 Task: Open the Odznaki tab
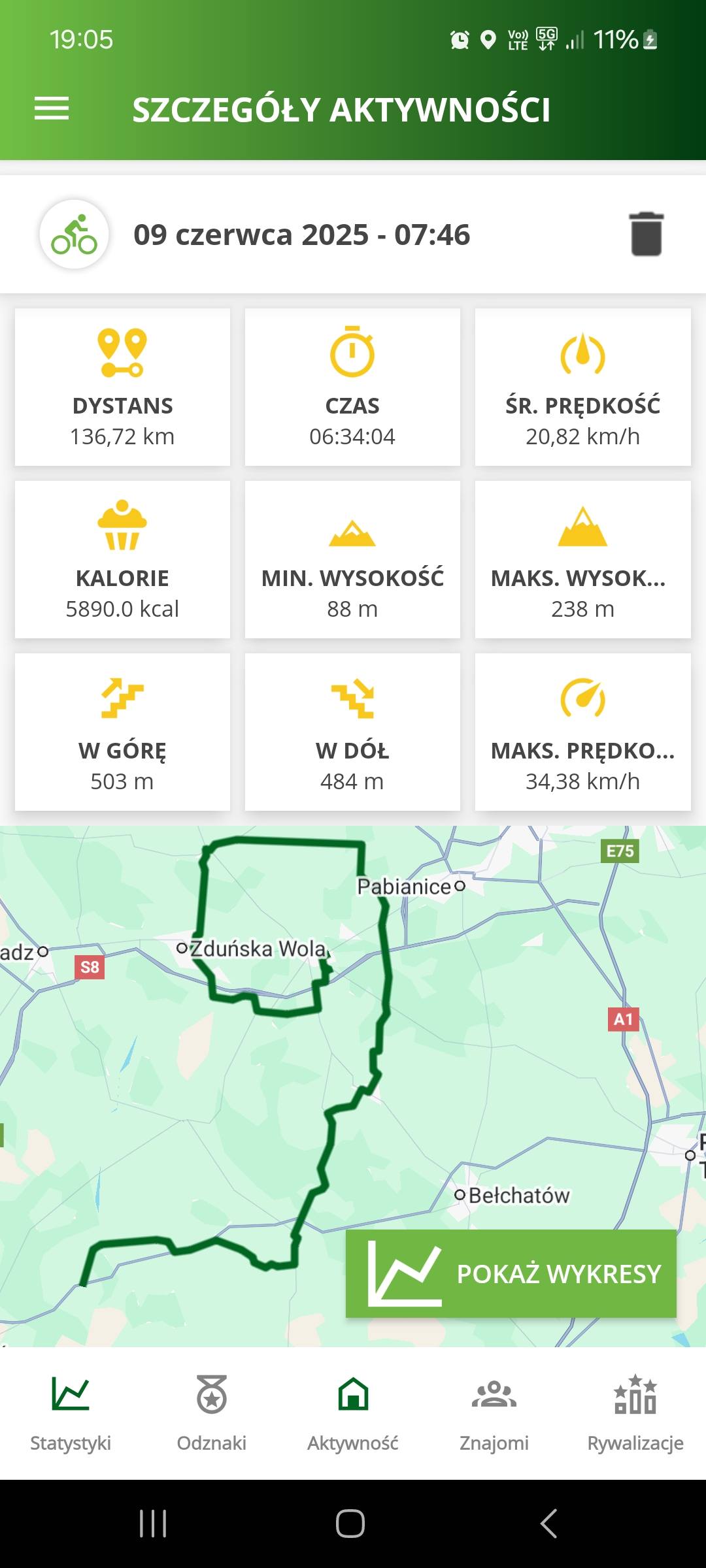click(x=212, y=1411)
